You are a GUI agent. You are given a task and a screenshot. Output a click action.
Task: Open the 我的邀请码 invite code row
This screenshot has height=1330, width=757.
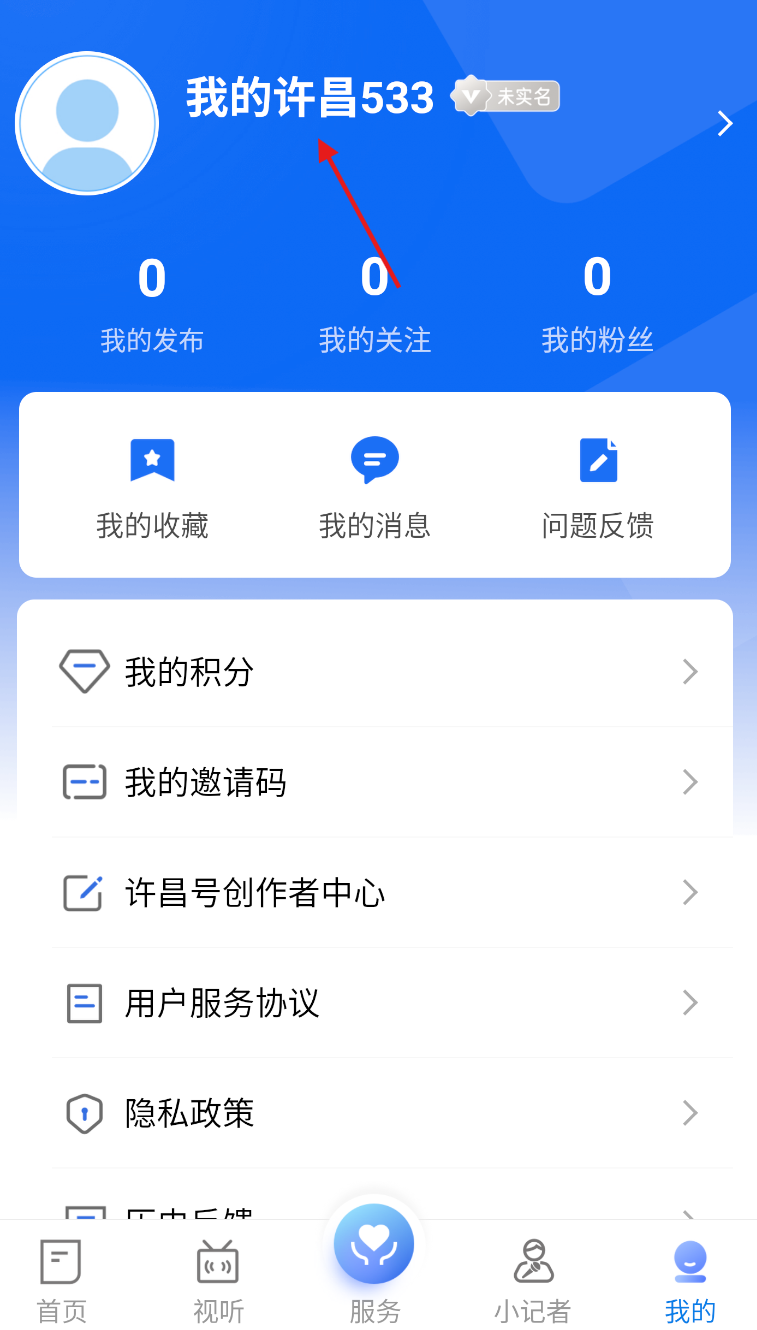[376, 782]
